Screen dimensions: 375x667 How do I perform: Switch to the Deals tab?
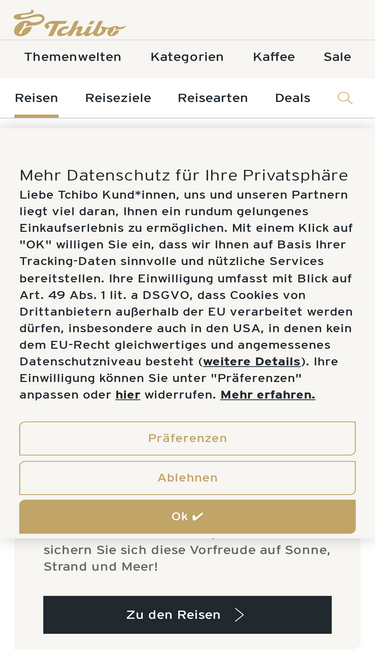click(x=293, y=98)
